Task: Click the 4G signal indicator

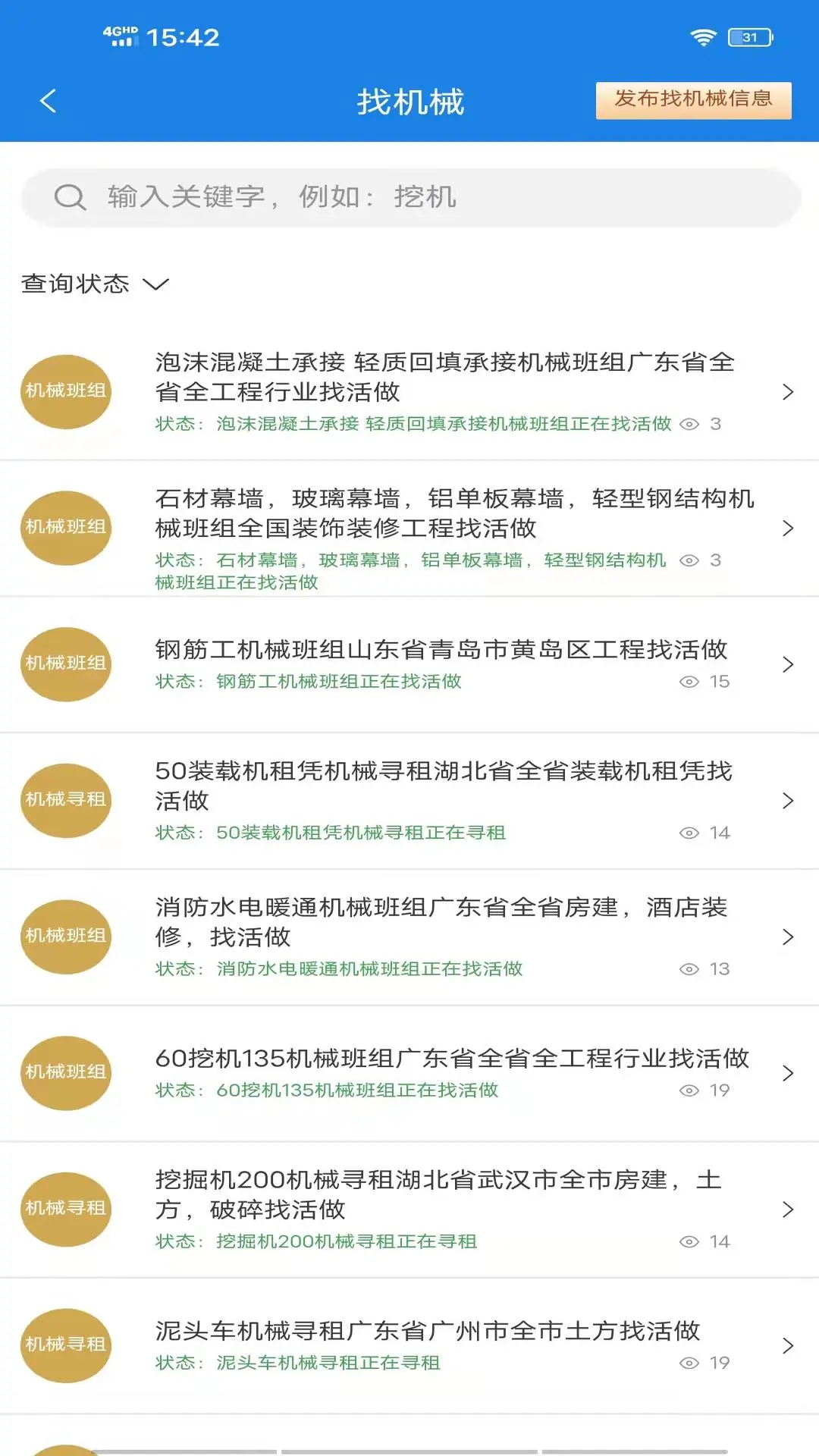Action: (120, 33)
